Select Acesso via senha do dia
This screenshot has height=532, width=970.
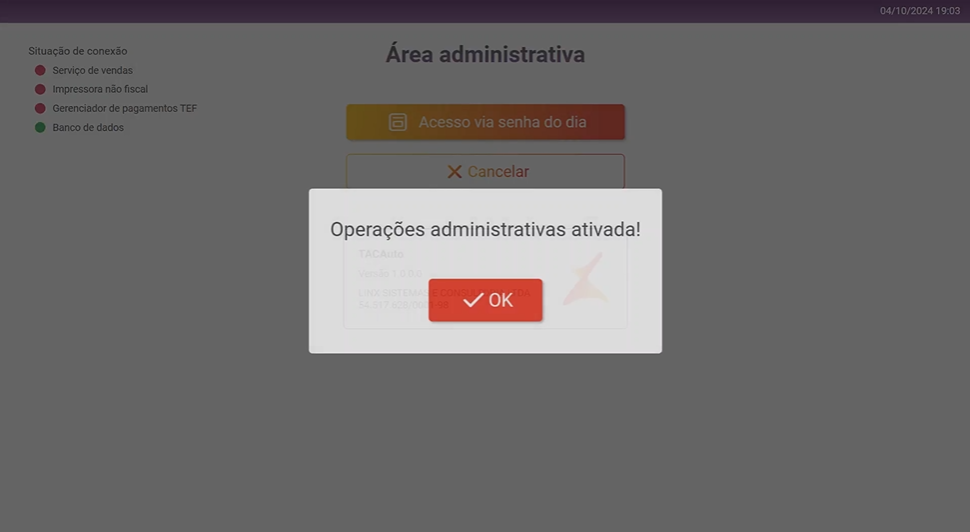pyautogui.click(x=485, y=122)
